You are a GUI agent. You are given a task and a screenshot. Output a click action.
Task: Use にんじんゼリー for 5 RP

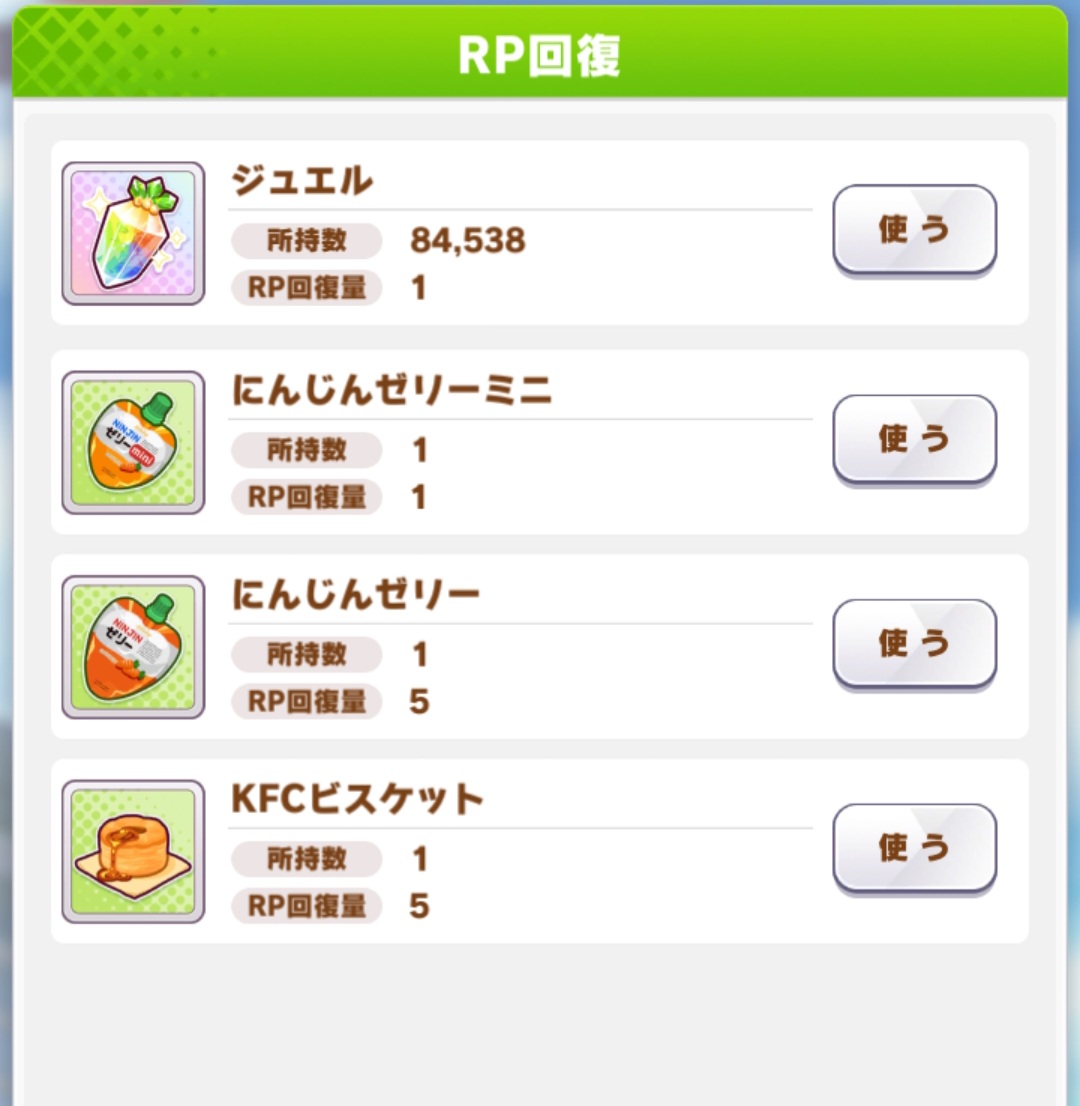tap(914, 643)
